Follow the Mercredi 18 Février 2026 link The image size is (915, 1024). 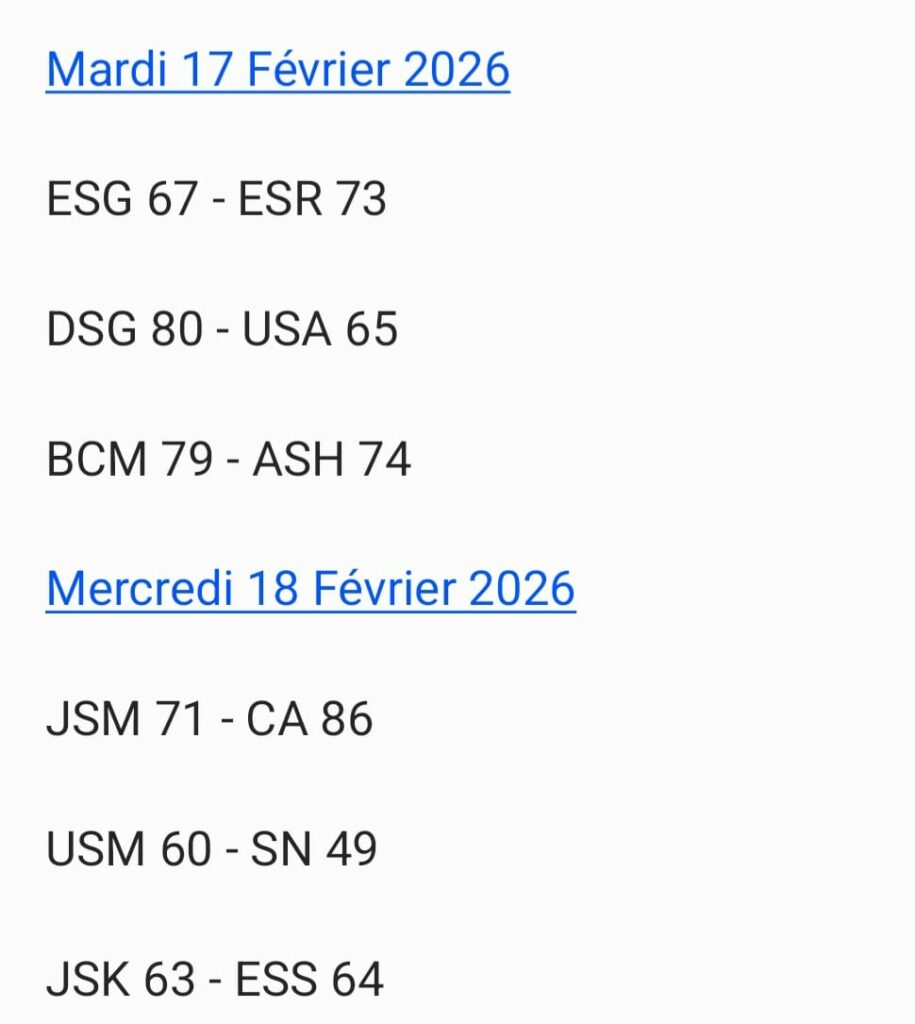point(310,589)
